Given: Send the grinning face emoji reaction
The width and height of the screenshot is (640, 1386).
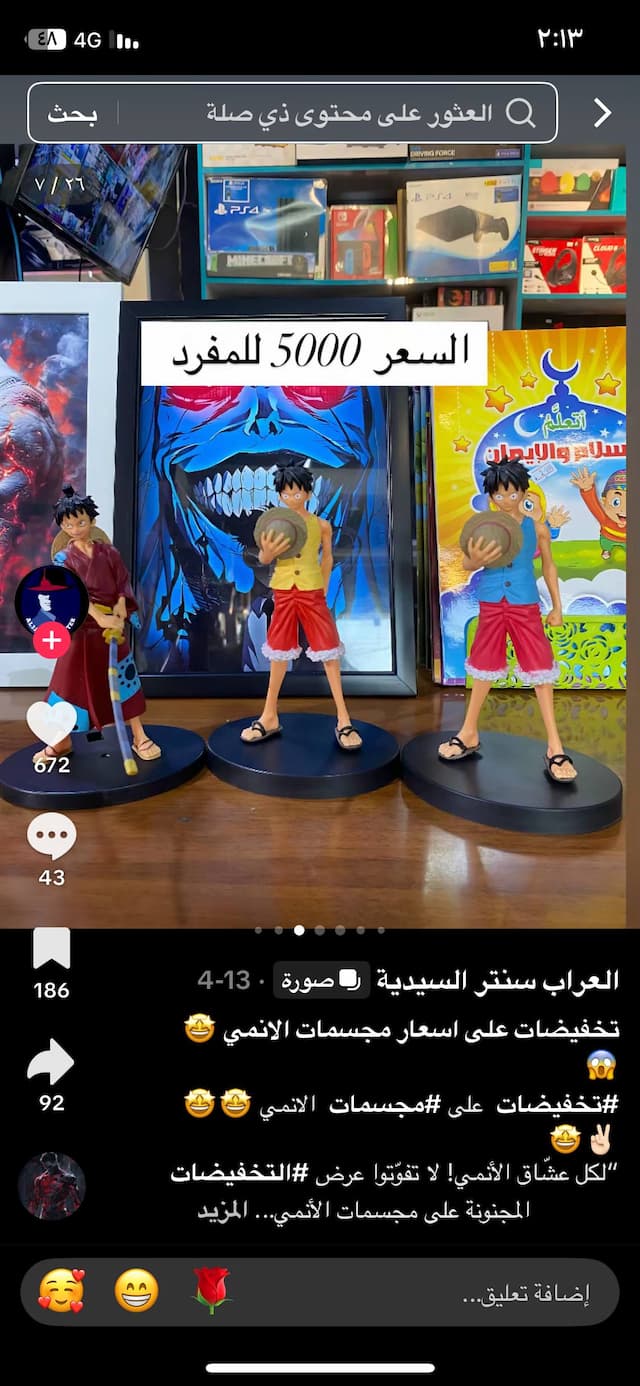Looking at the screenshot, I should 136,1290.
